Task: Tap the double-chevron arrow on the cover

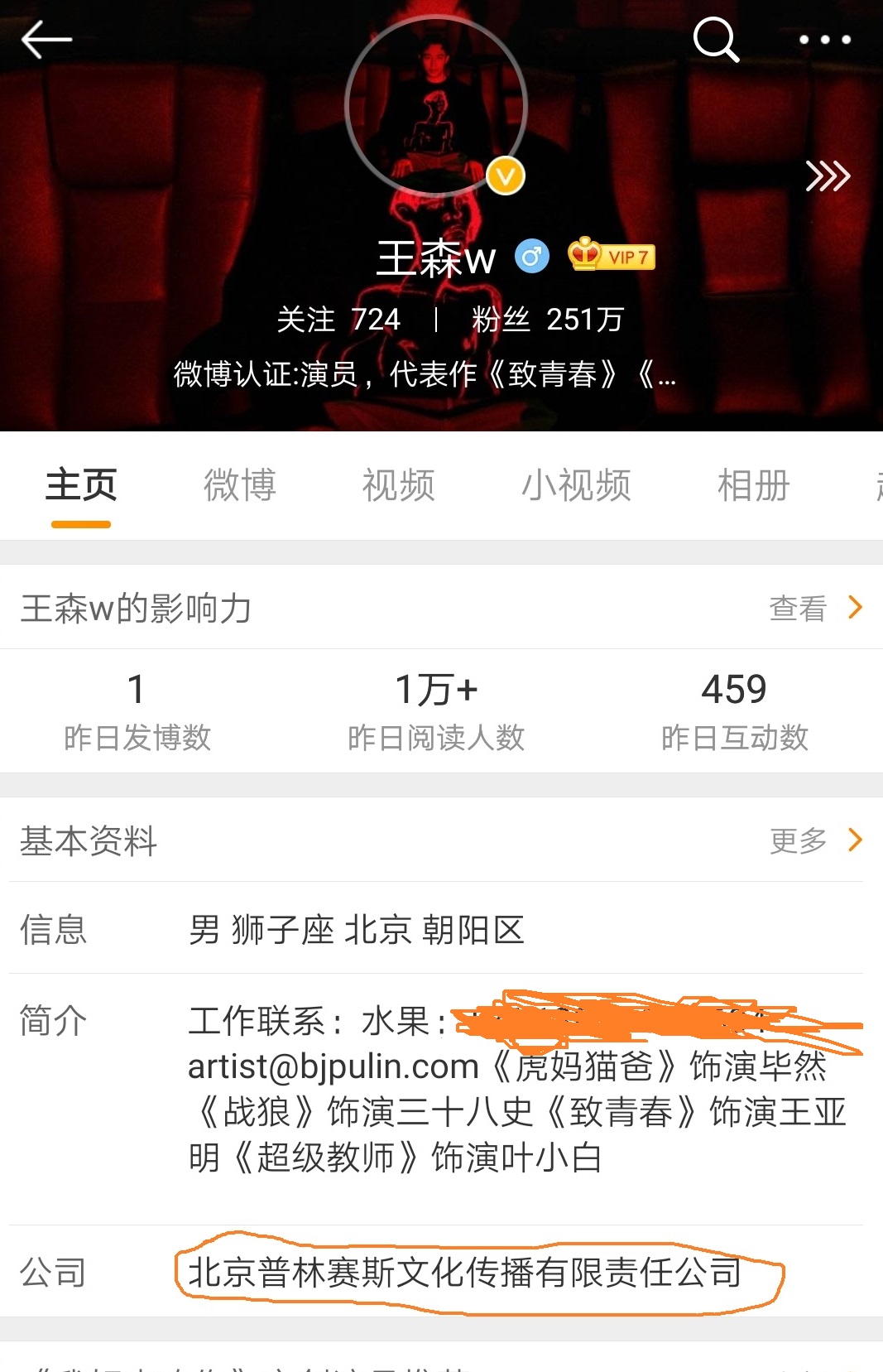Action: click(x=828, y=176)
